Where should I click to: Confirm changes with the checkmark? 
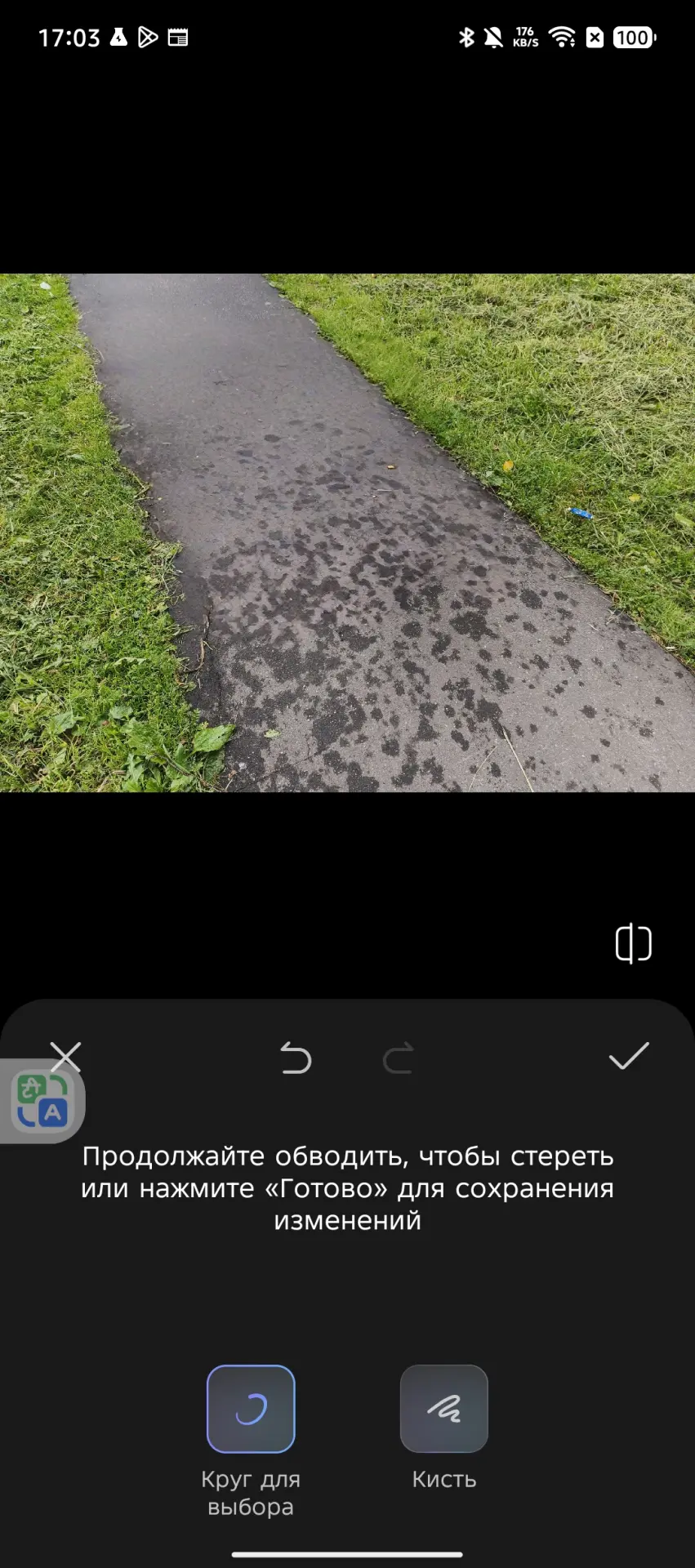pyautogui.click(x=628, y=1055)
